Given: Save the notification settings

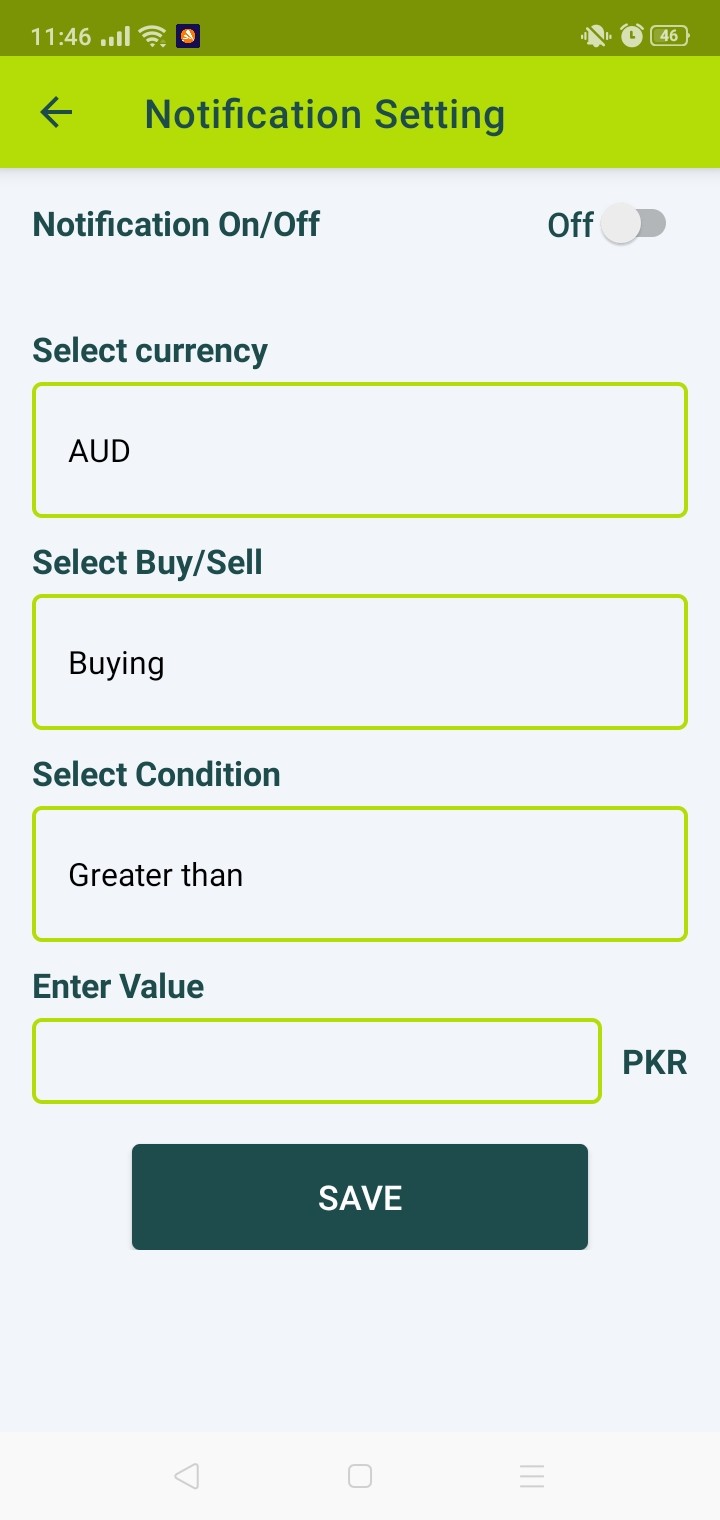Looking at the screenshot, I should tap(360, 1197).
